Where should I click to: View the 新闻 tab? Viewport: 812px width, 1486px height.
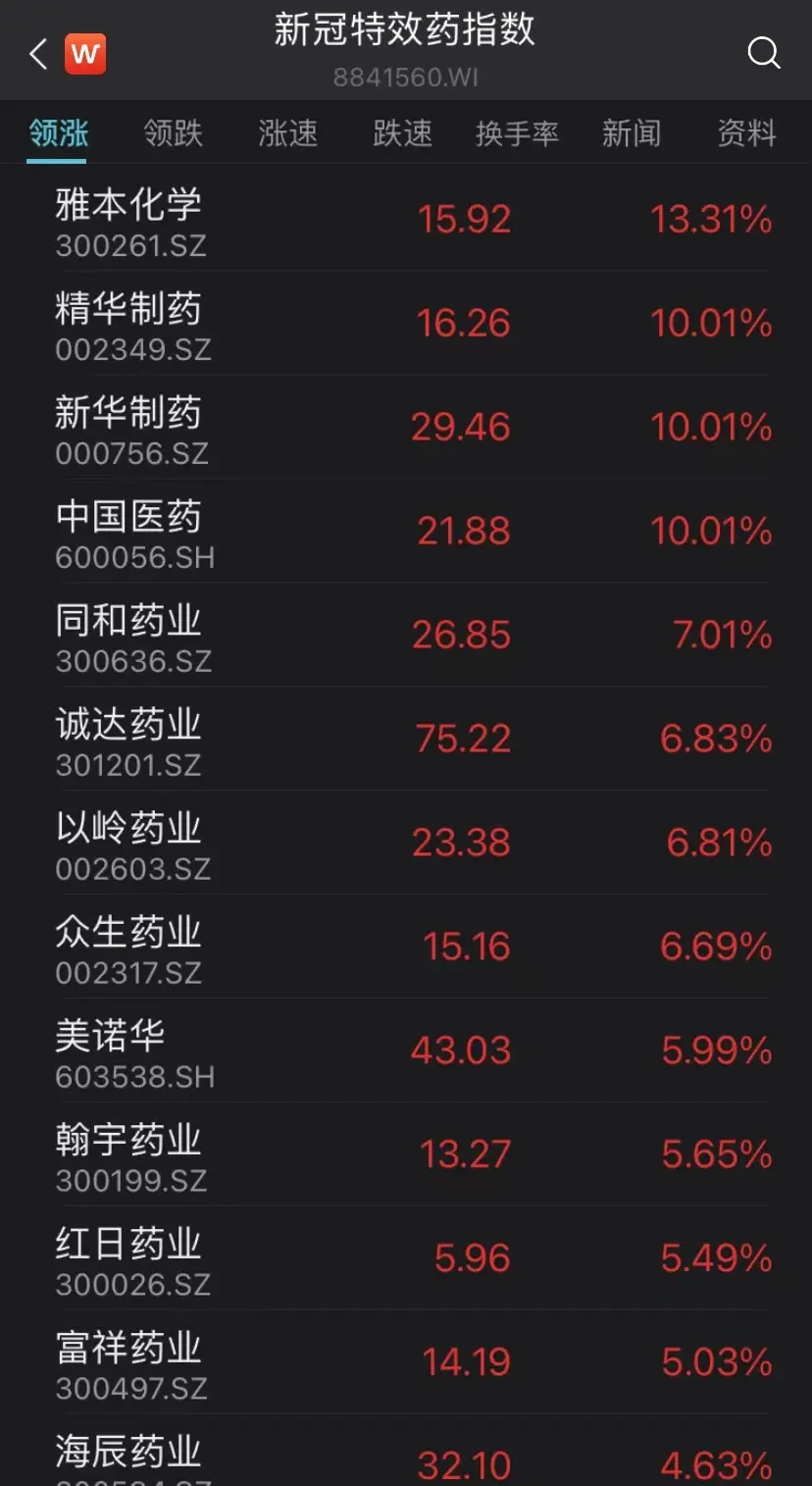(632, 132)
